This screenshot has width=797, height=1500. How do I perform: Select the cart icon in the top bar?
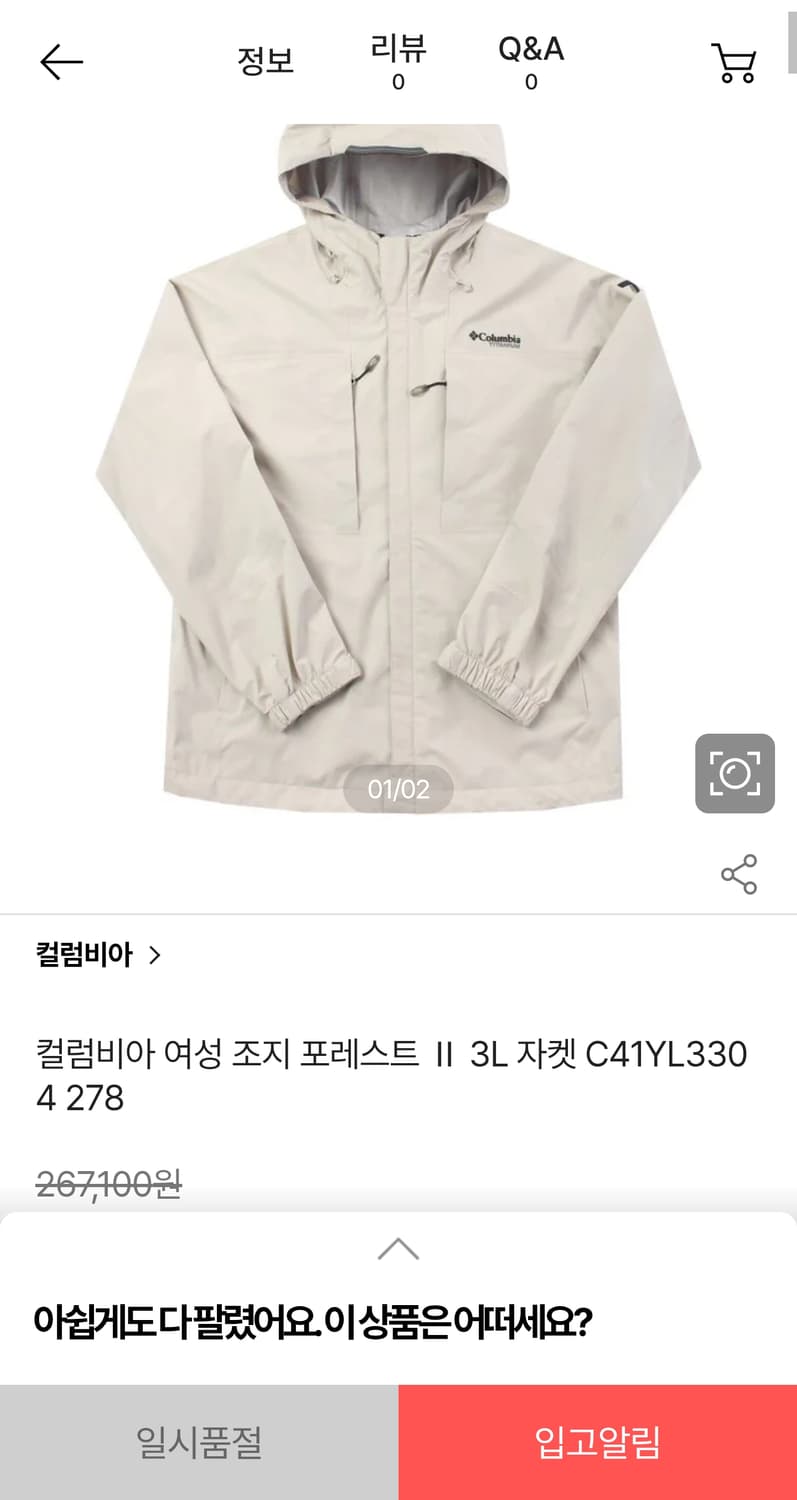pos(735,62)
